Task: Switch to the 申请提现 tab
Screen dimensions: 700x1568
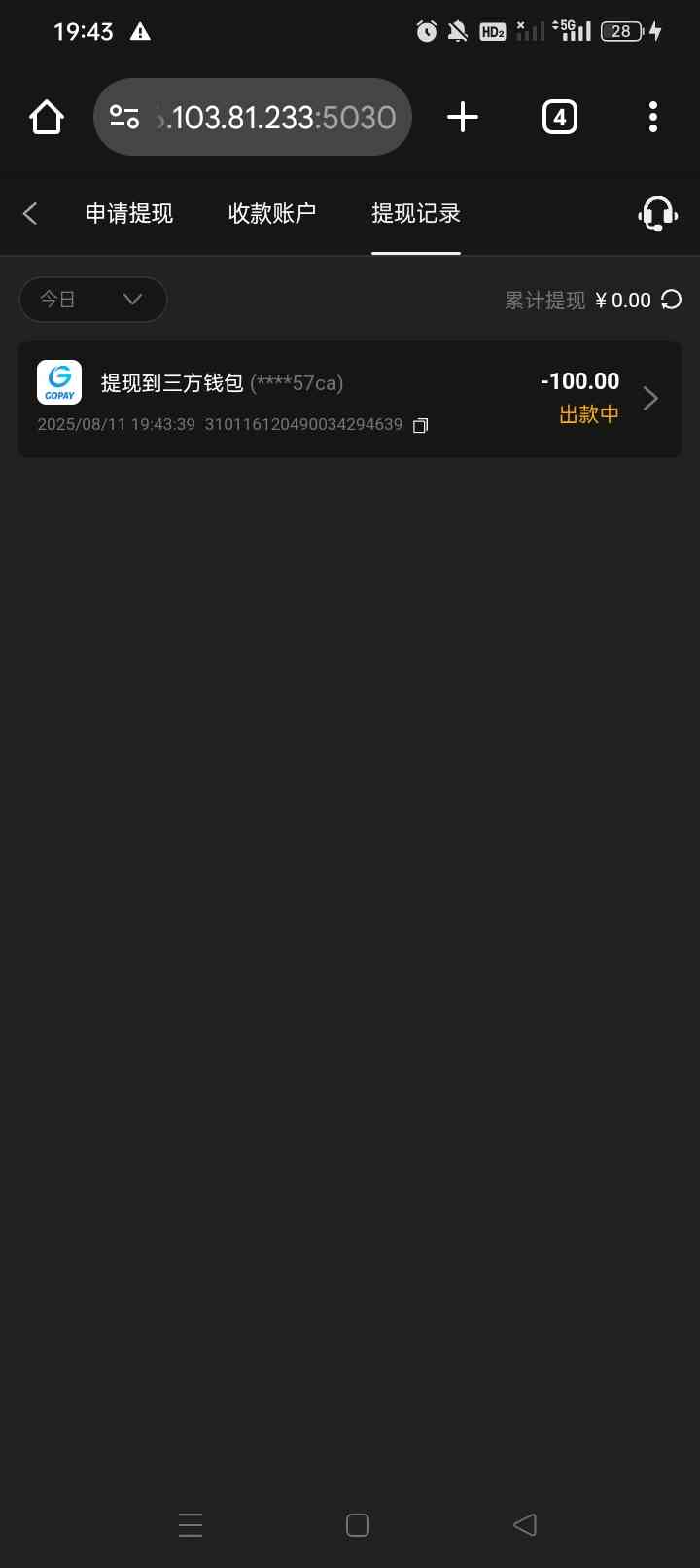Action: tap(129, 213)
